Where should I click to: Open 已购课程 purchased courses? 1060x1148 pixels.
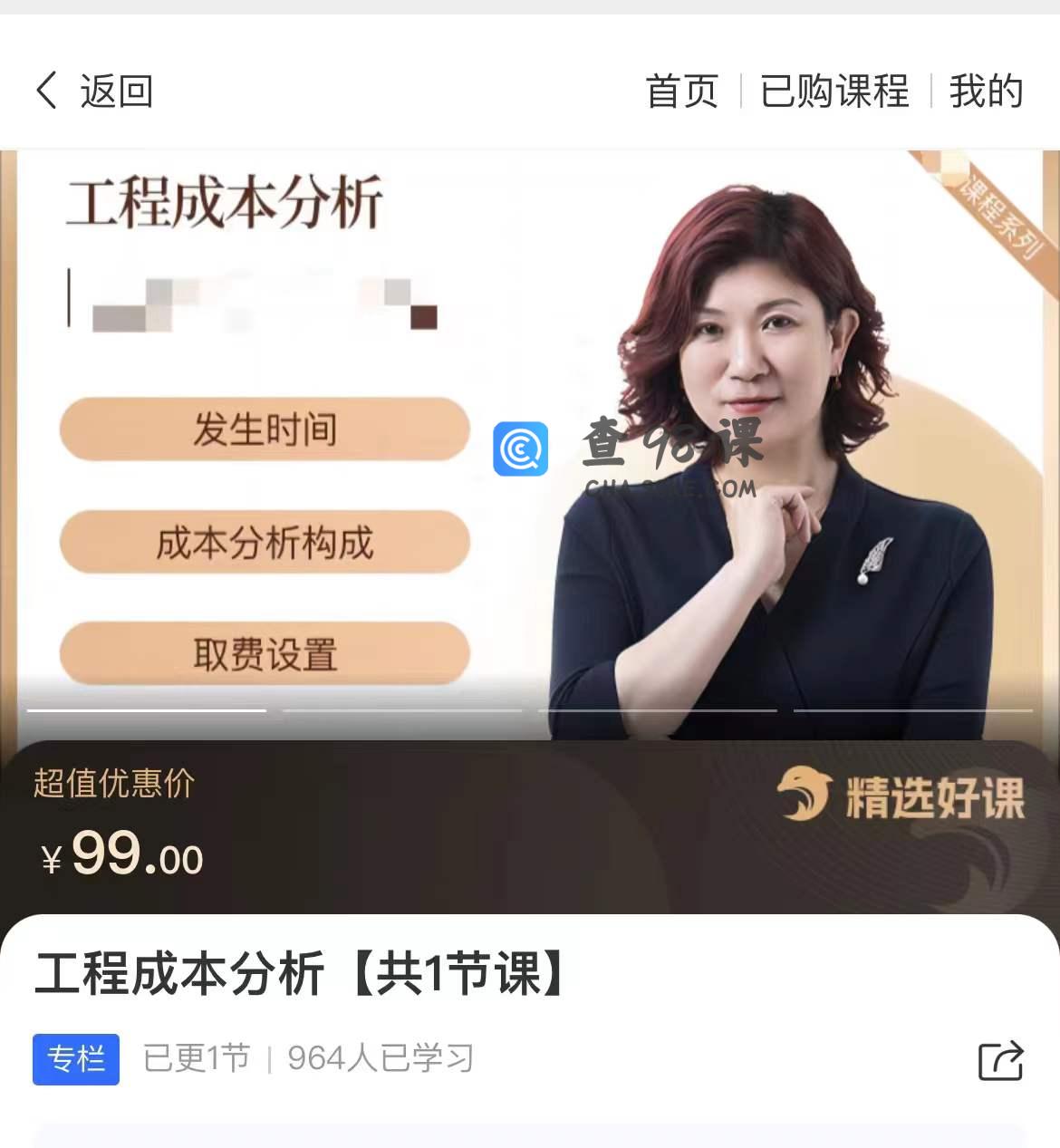pos(834,92)
